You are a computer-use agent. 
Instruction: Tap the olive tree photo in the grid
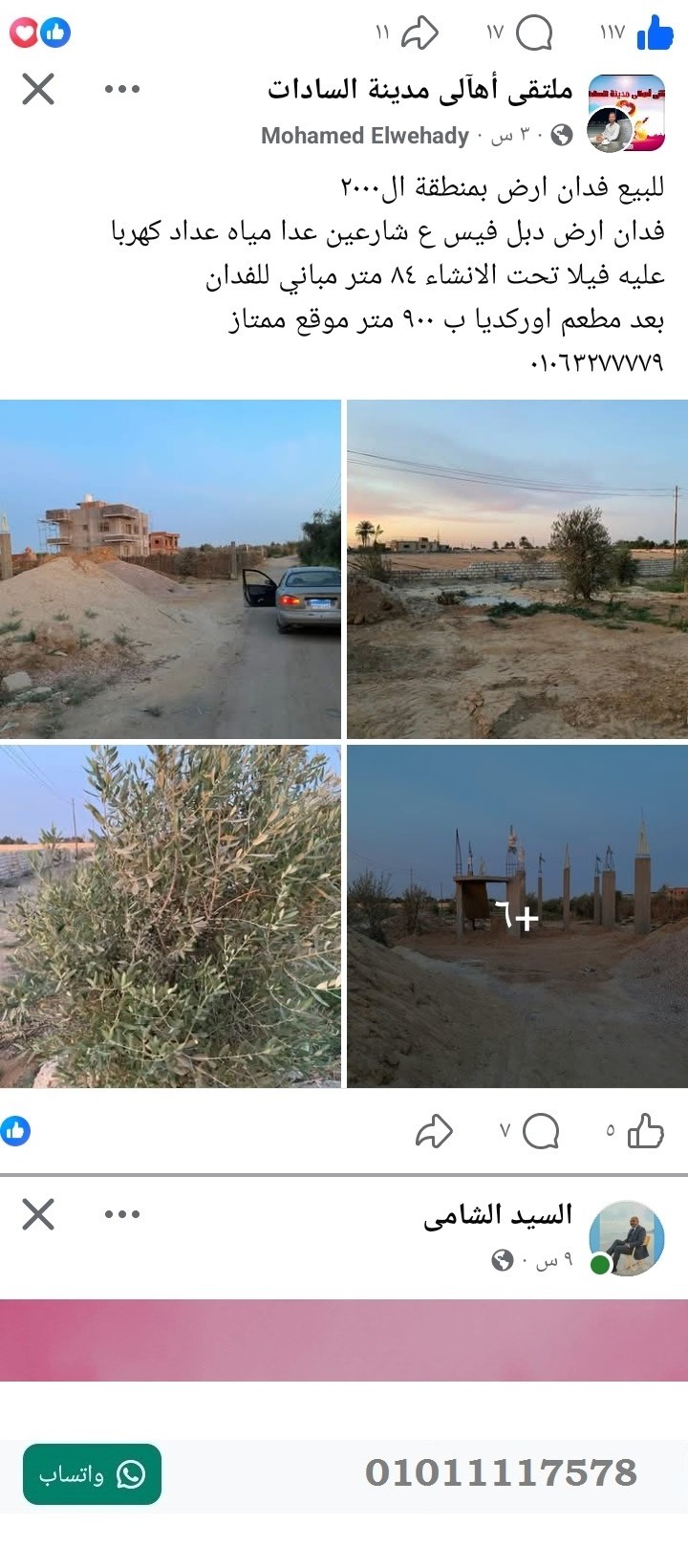[172, 918]
